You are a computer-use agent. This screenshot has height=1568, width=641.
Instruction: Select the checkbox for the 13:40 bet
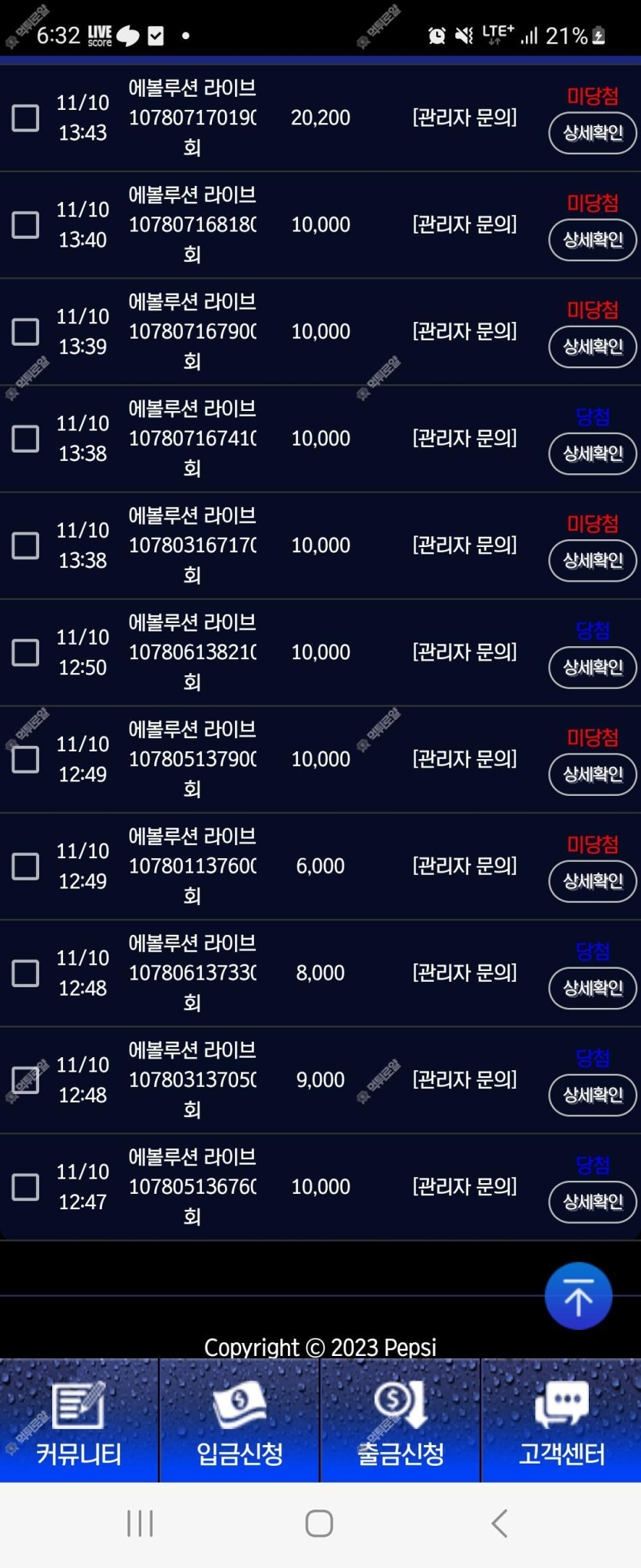point(25,225)
